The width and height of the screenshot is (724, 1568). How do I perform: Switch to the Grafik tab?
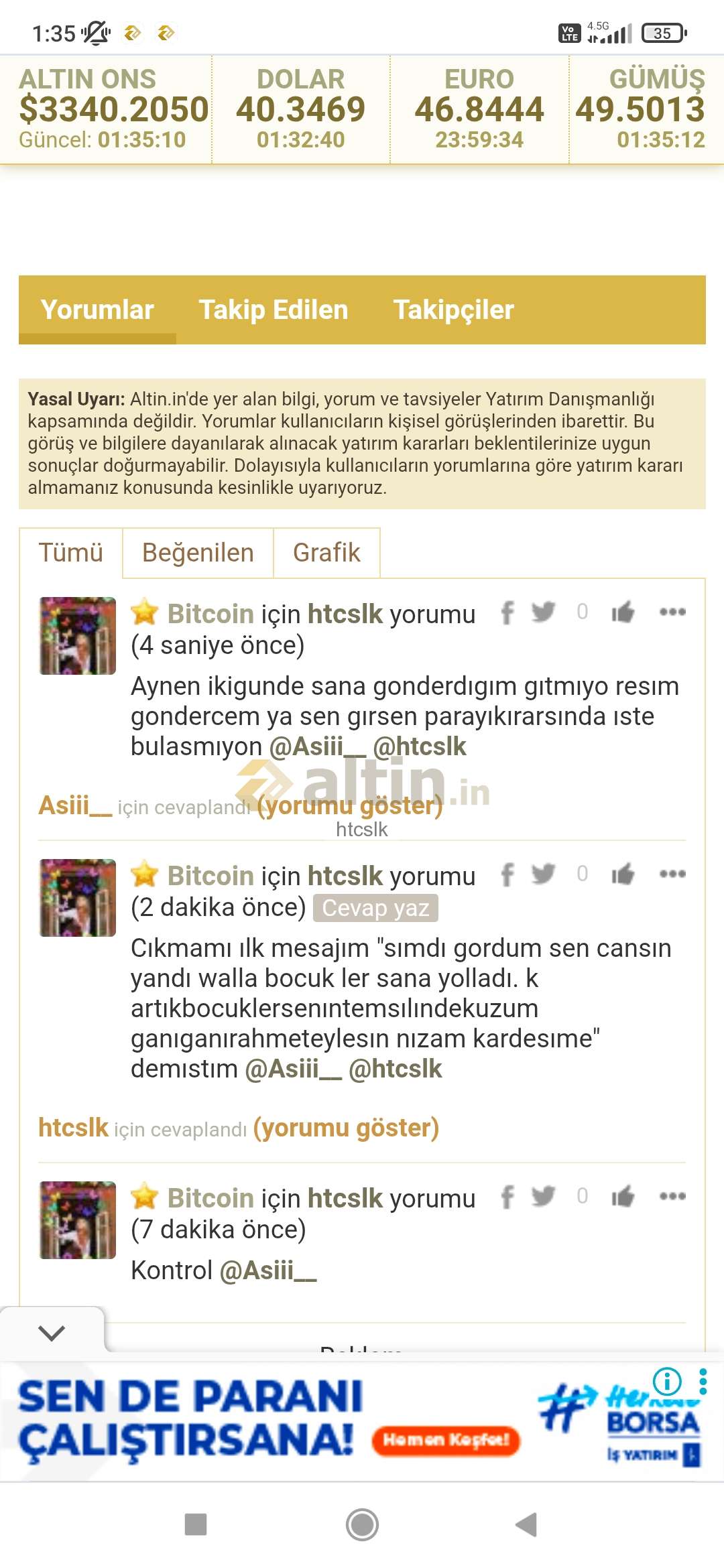point(326,553)
